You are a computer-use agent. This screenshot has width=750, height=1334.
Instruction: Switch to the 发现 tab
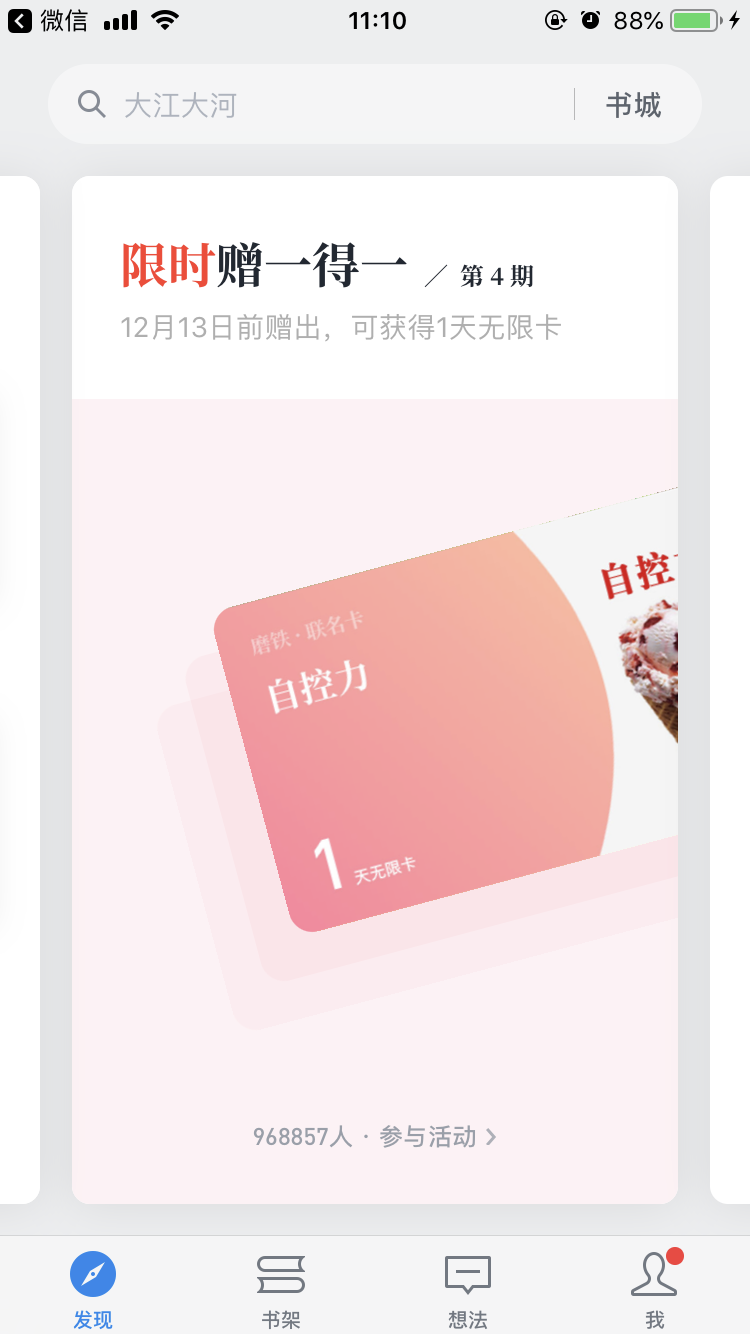coord(93,1290)
